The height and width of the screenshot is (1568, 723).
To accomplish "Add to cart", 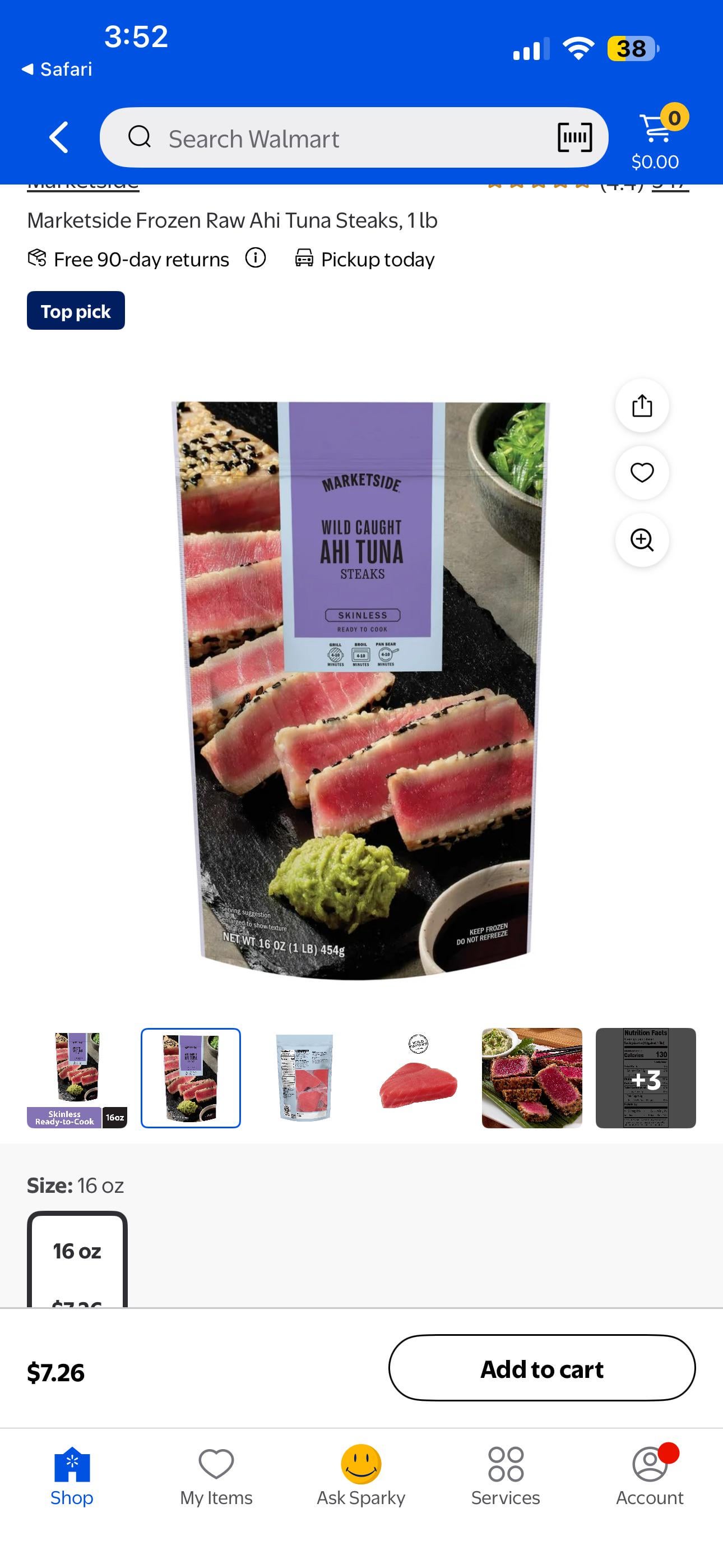I will (541, 1368).
